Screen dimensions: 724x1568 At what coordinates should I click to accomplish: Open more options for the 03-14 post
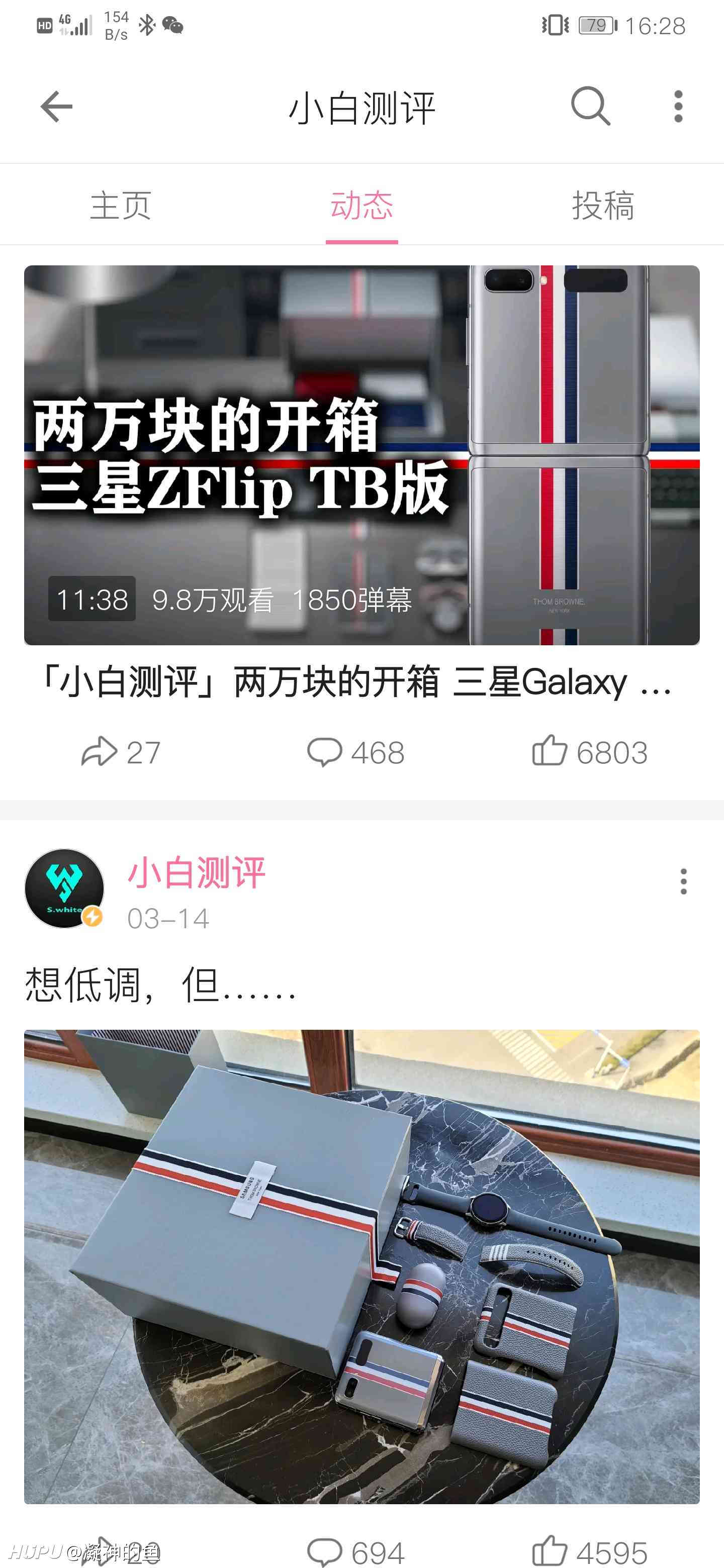[683, 881]
